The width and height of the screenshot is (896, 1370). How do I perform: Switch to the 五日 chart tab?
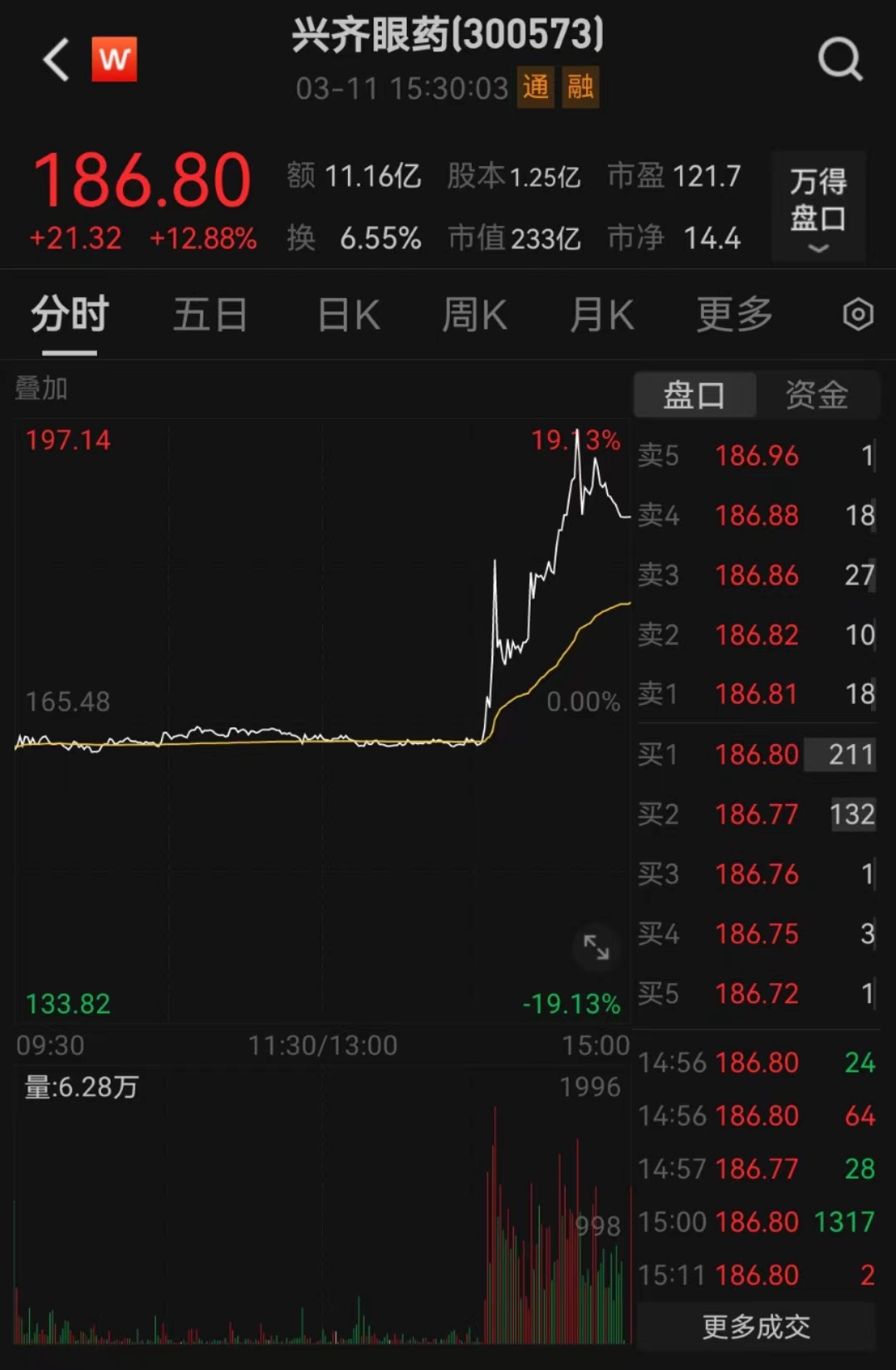tap(210, 316)
